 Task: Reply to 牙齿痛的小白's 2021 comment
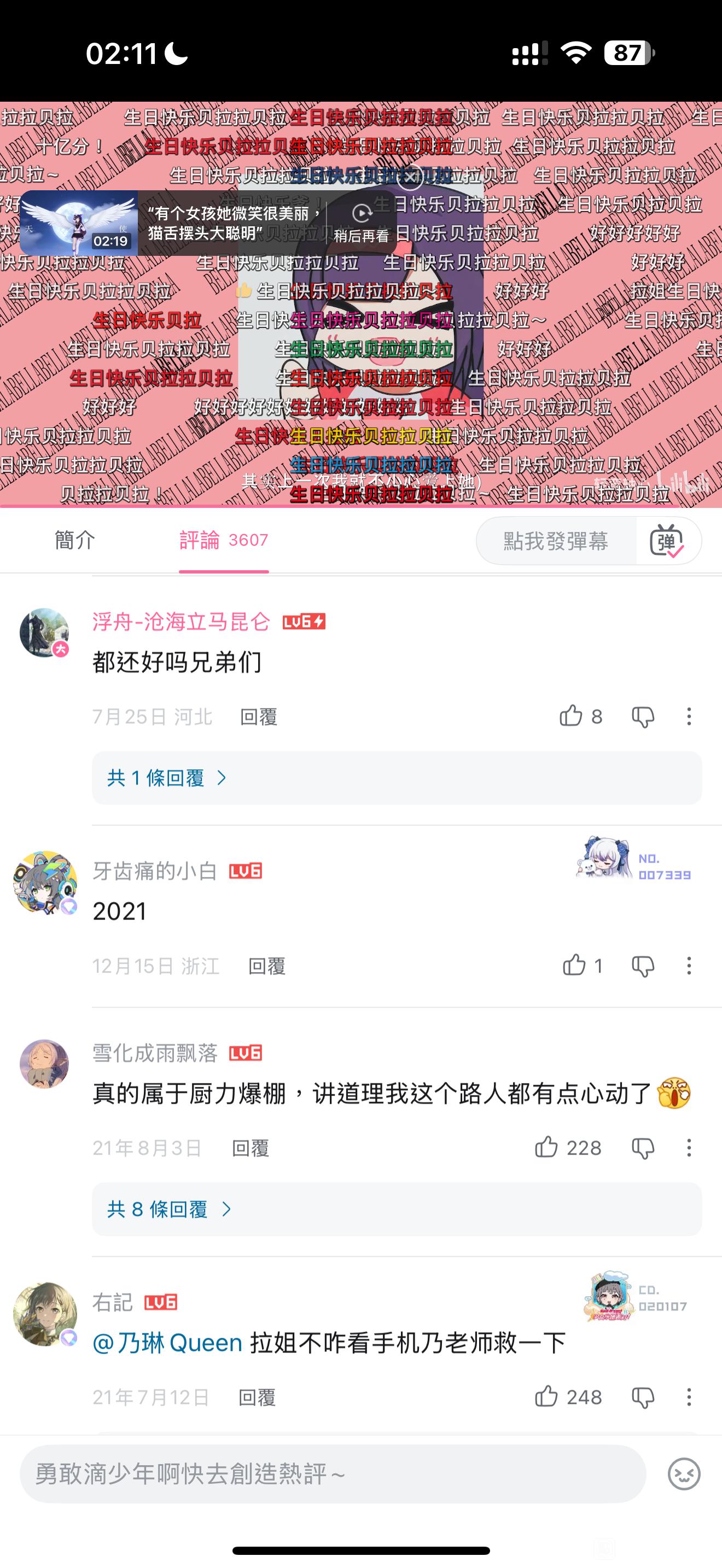(x=266, y=966)
